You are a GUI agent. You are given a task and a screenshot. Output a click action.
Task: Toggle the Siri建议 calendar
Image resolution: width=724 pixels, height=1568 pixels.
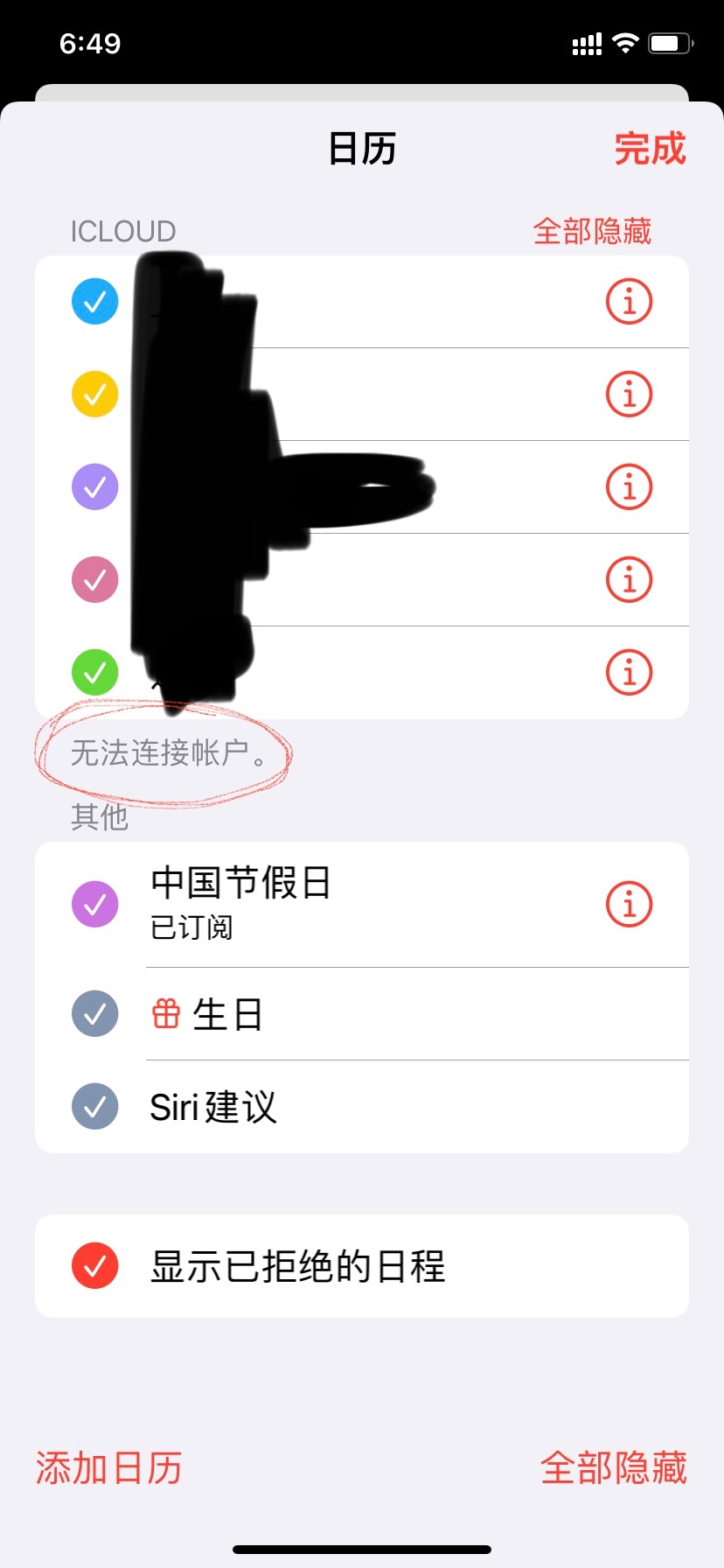(x=94, y=1107)
